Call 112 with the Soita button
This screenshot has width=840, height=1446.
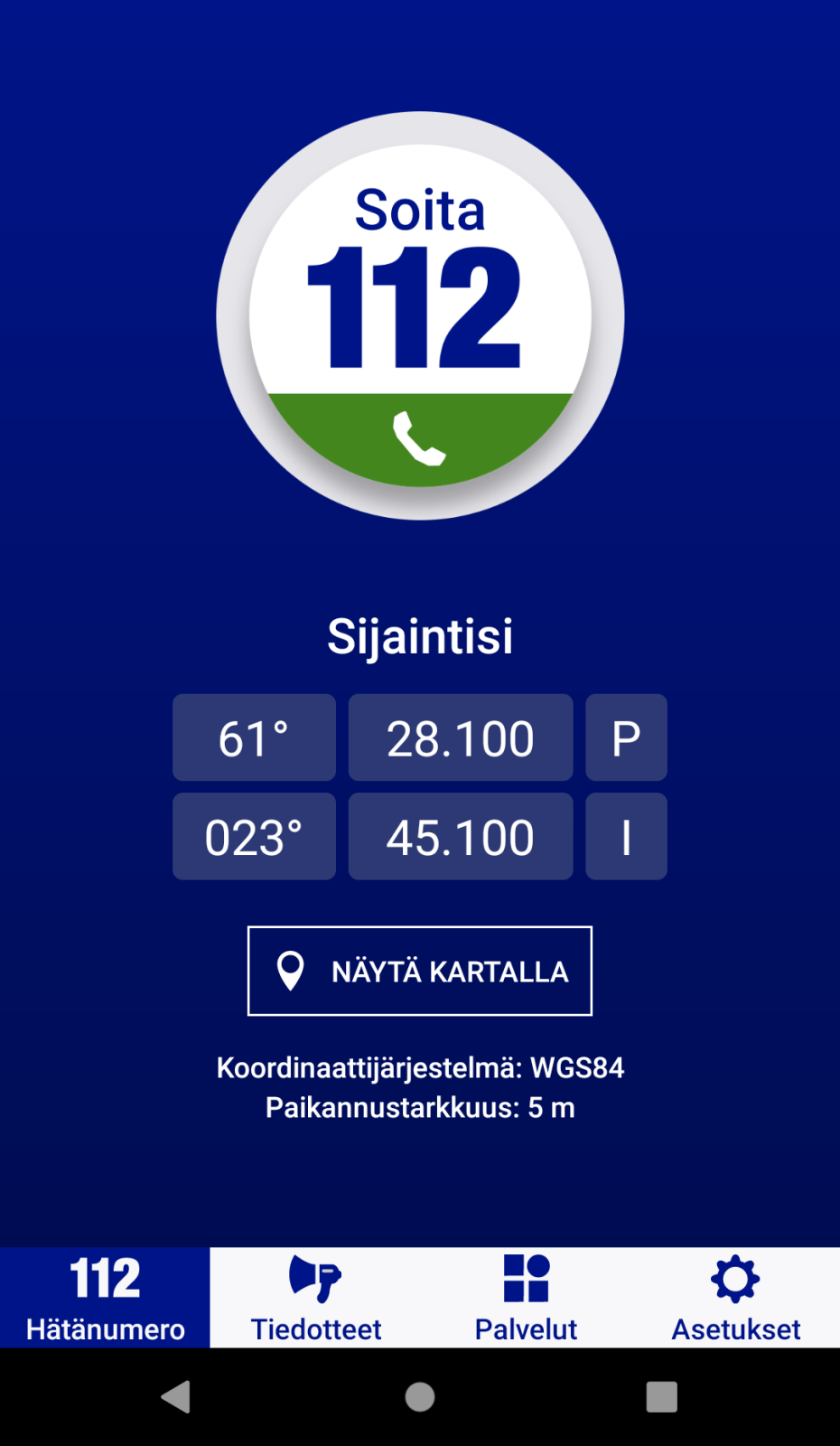(420, 316)
